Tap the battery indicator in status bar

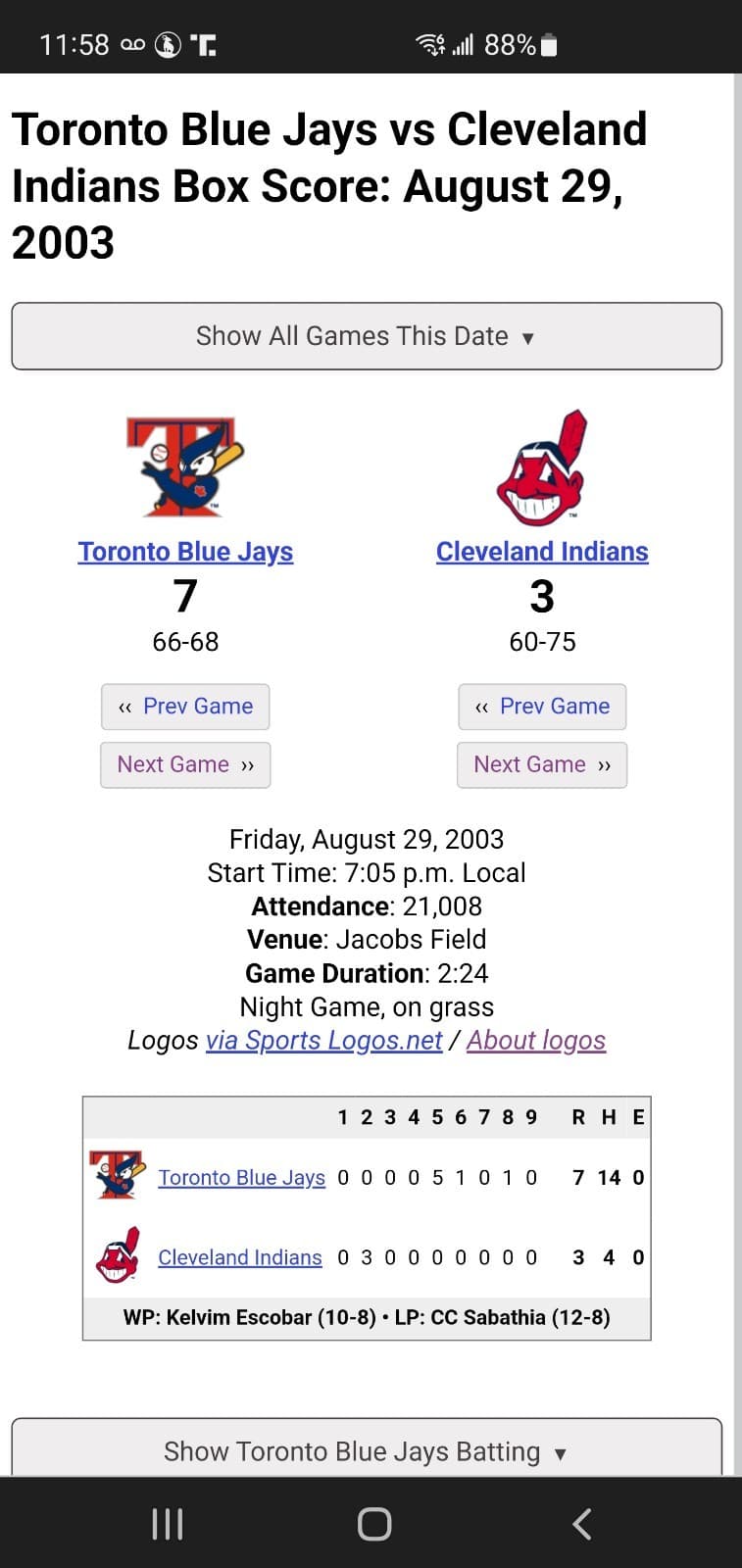[x=549, y=44]
